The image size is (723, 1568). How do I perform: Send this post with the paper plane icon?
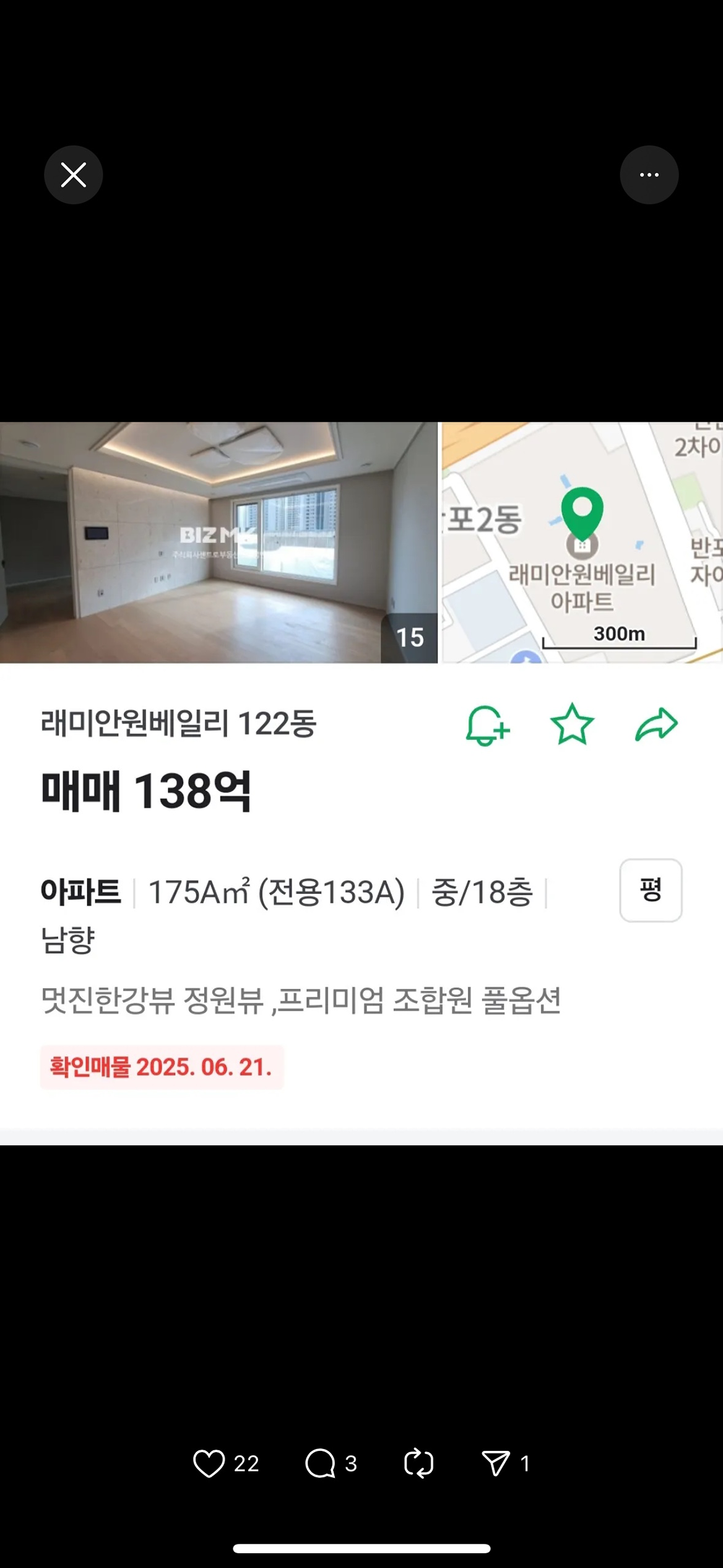point(496,1463)
